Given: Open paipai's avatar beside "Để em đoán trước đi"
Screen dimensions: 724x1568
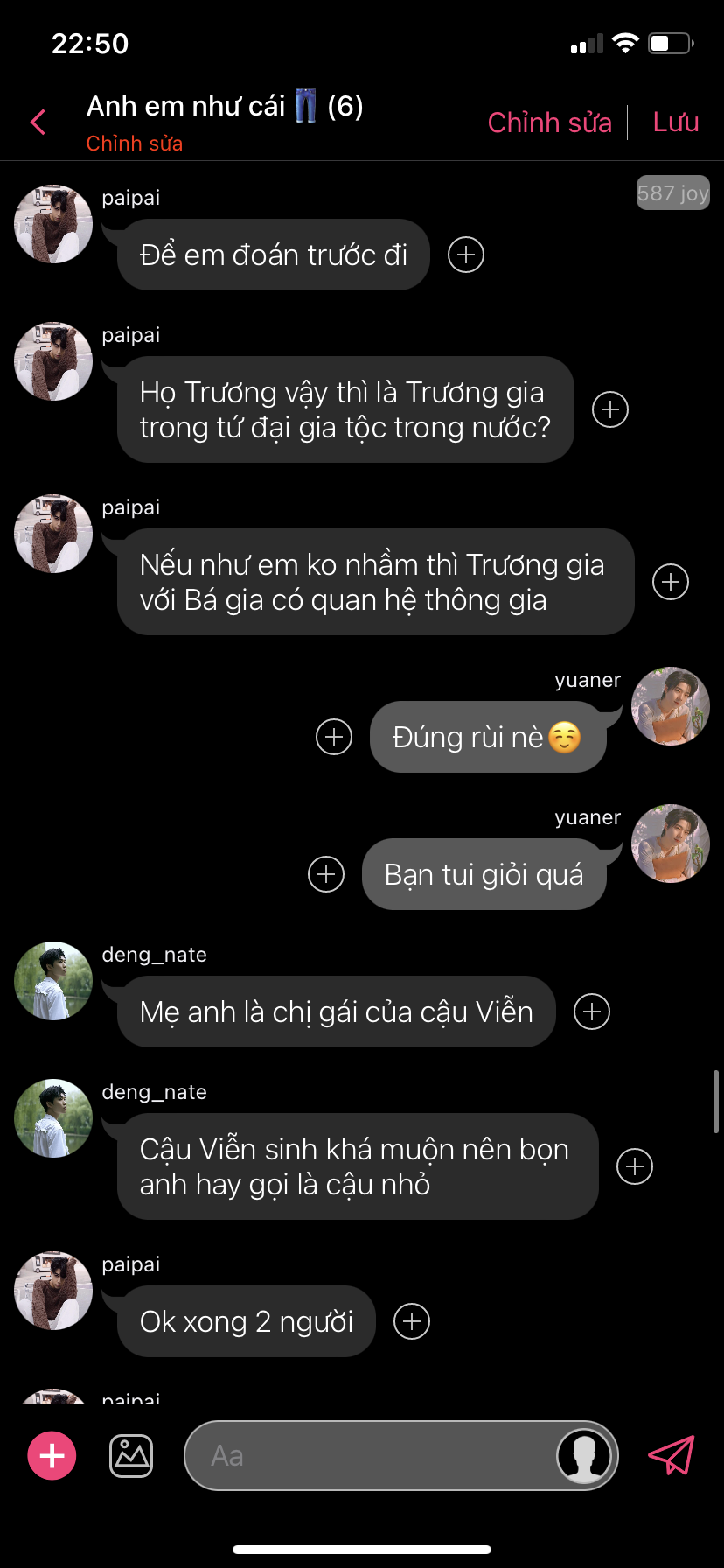Looking at the screenshot, I should tap(53, 224).
